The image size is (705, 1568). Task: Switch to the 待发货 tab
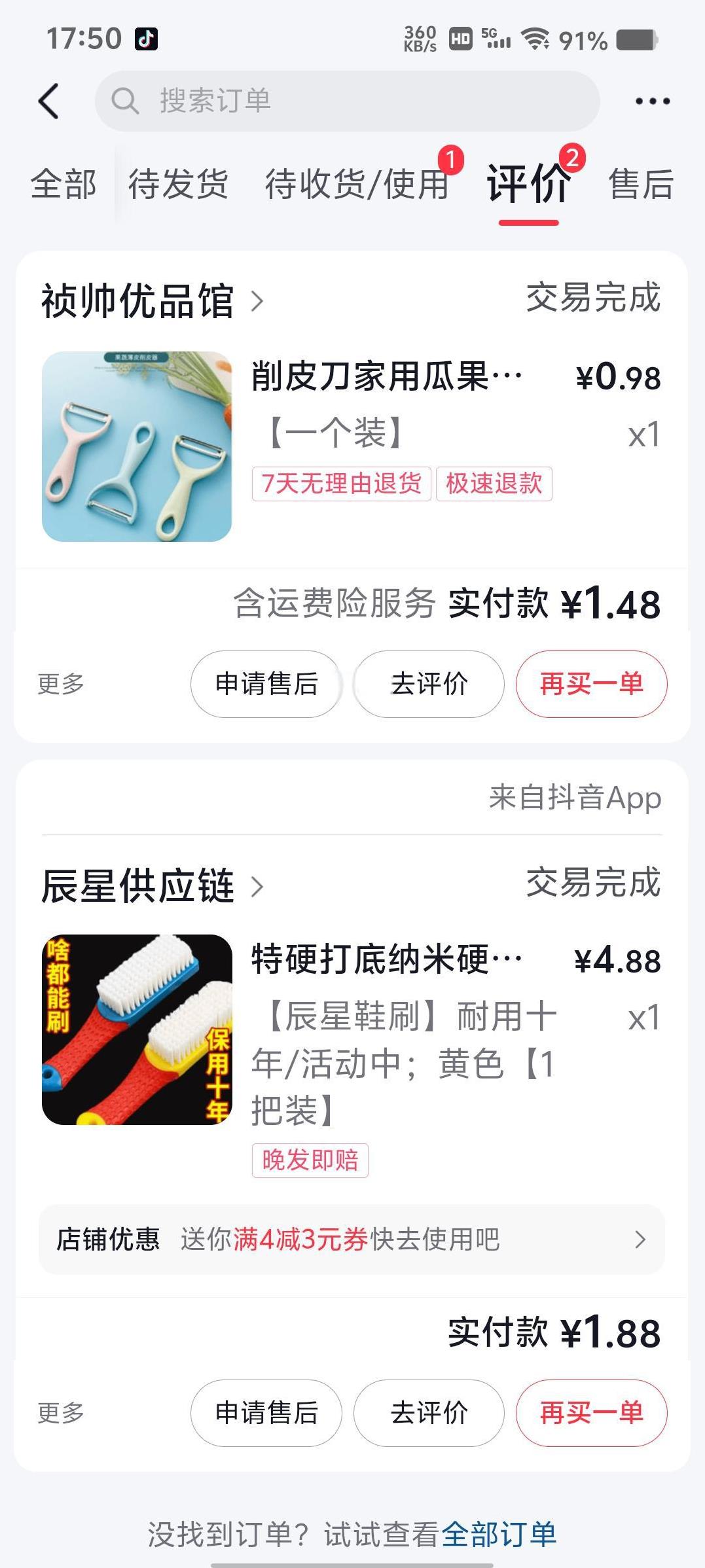point(178,184)
